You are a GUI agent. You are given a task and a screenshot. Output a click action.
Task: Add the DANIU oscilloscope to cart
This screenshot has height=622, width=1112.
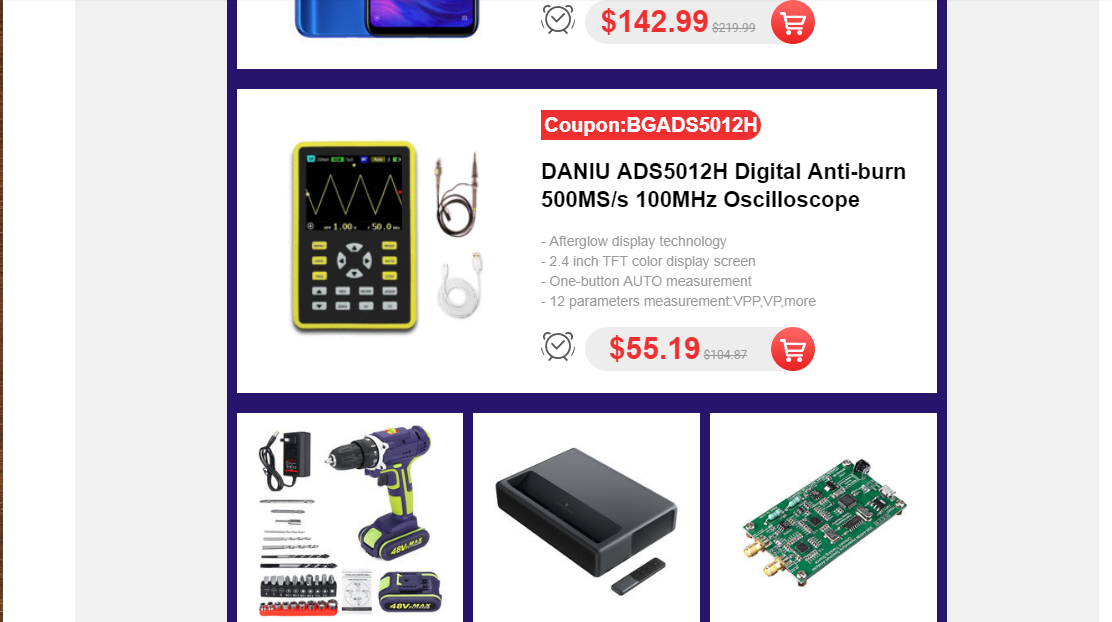pos(793,349)
